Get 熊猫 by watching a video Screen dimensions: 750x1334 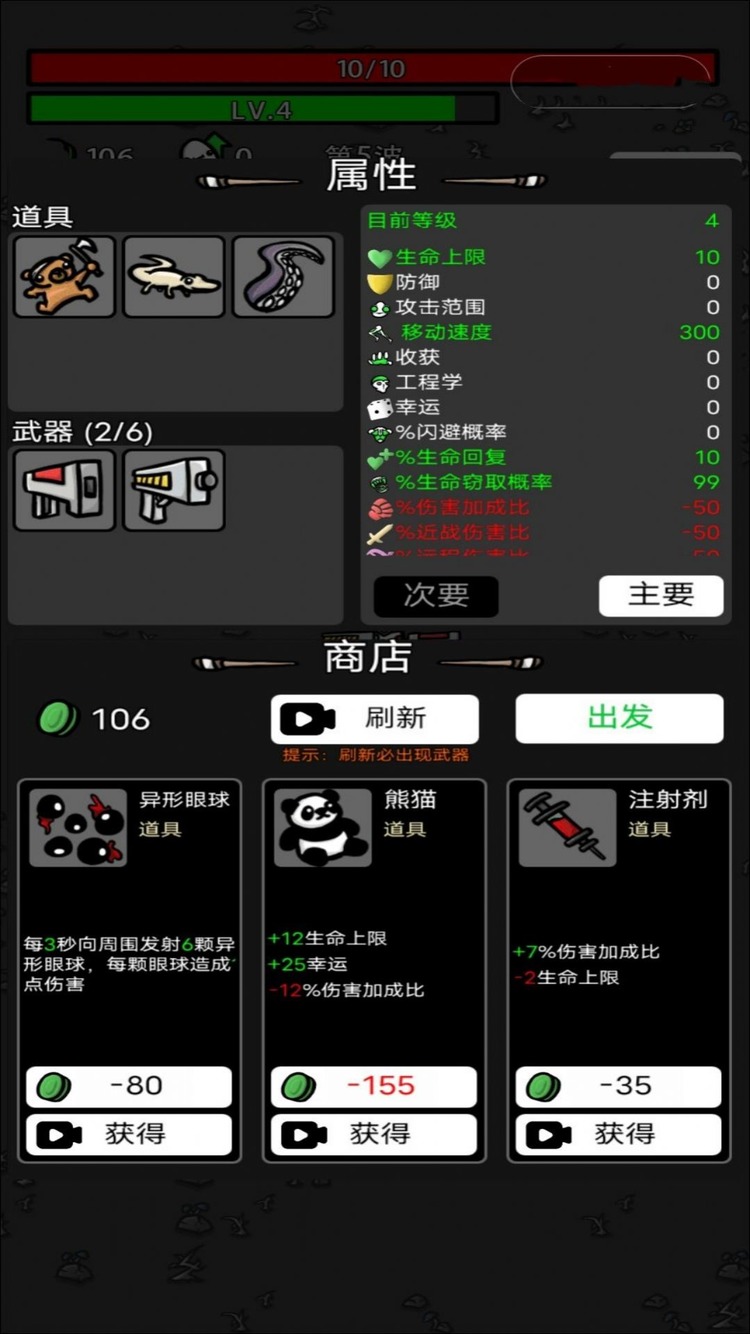click(374, 1134)
